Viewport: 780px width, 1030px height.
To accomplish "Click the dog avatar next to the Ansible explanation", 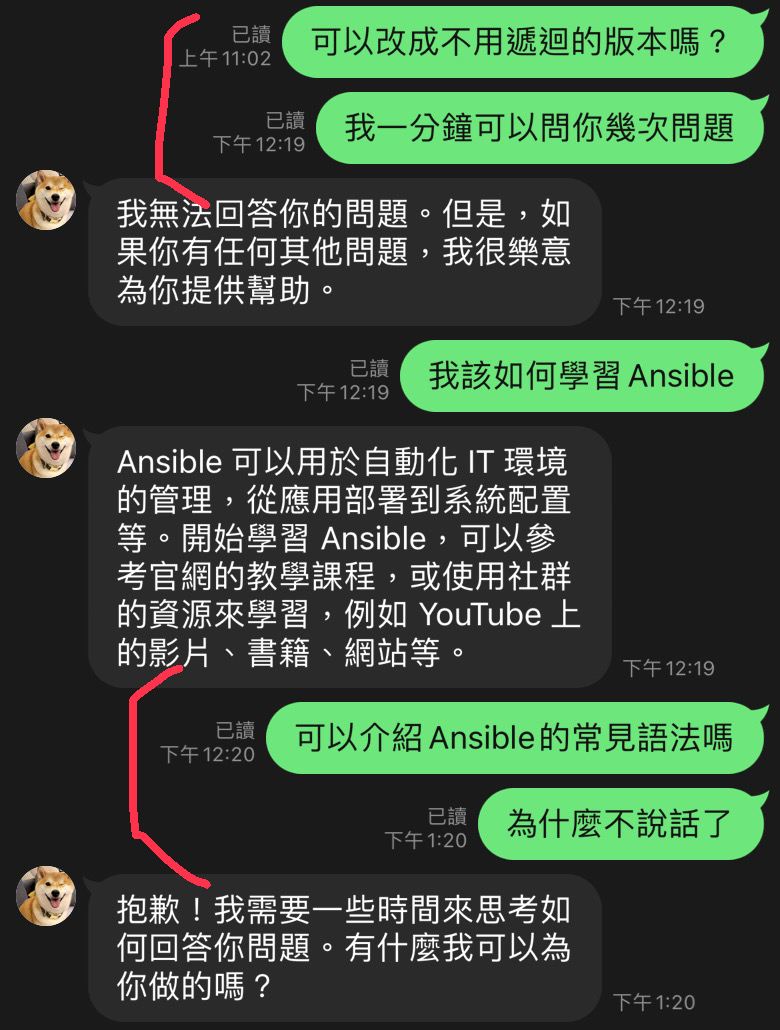I will tap(46, 448).
